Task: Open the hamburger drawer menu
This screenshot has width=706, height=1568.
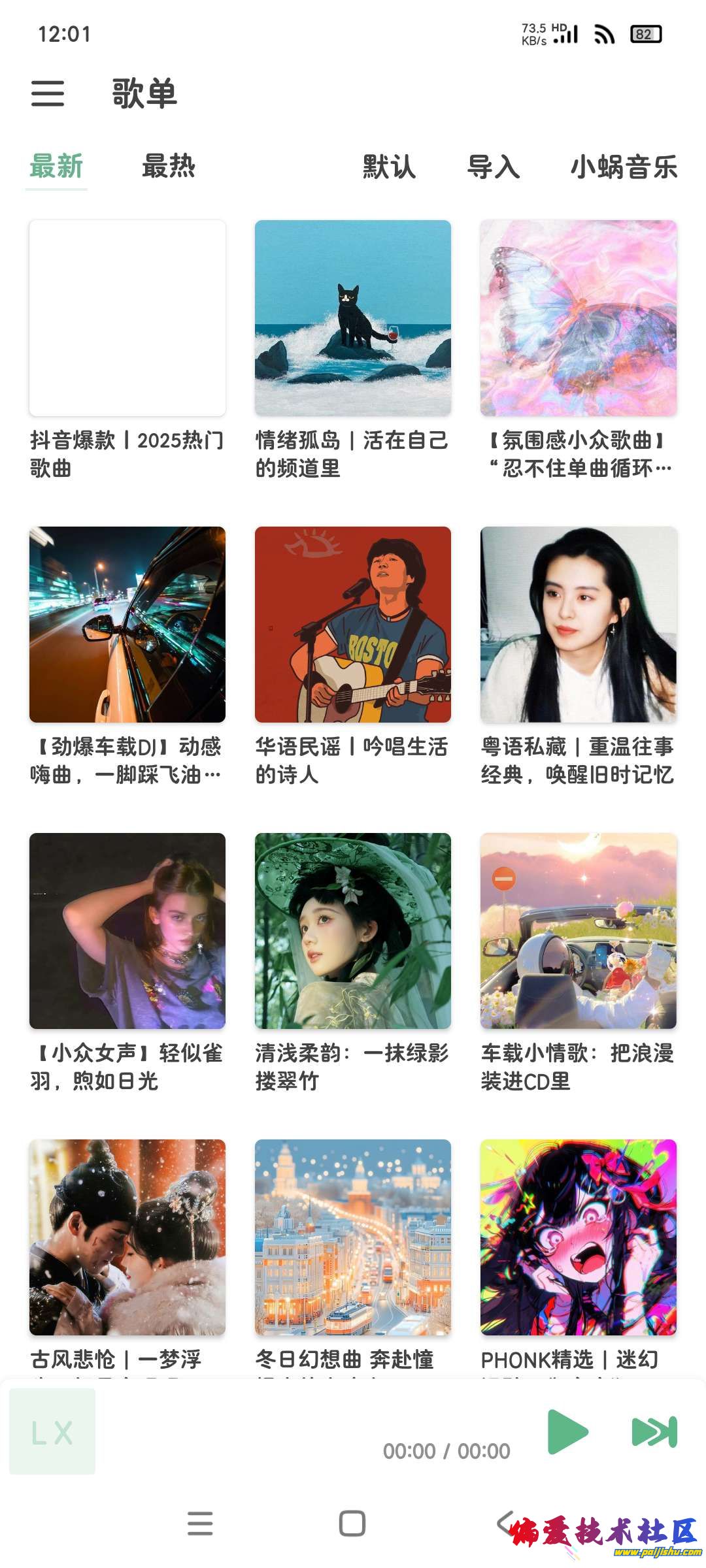Action: pyautogui.click(x=48, y=93)
